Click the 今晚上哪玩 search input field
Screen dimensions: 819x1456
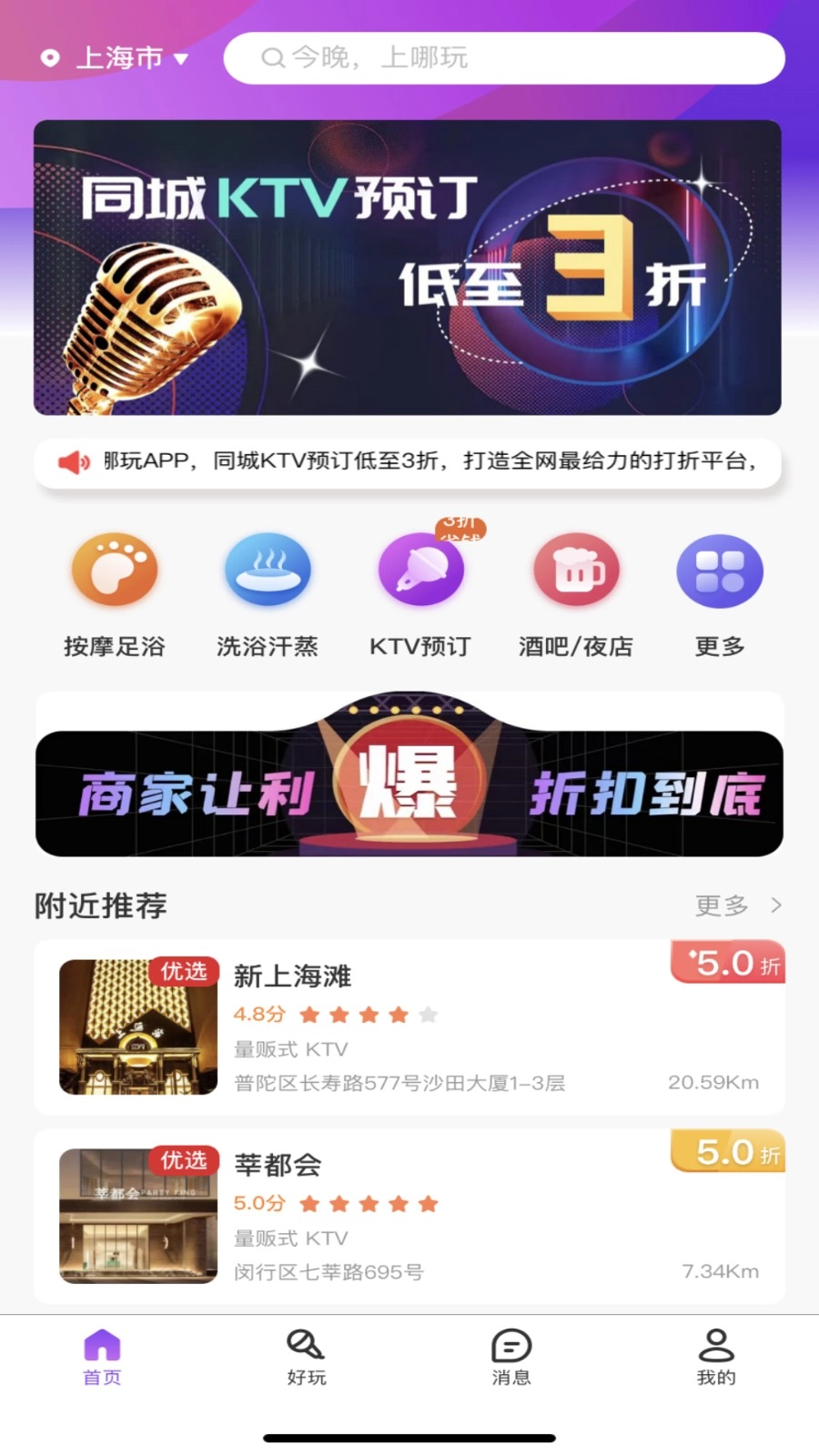[504, 58]
